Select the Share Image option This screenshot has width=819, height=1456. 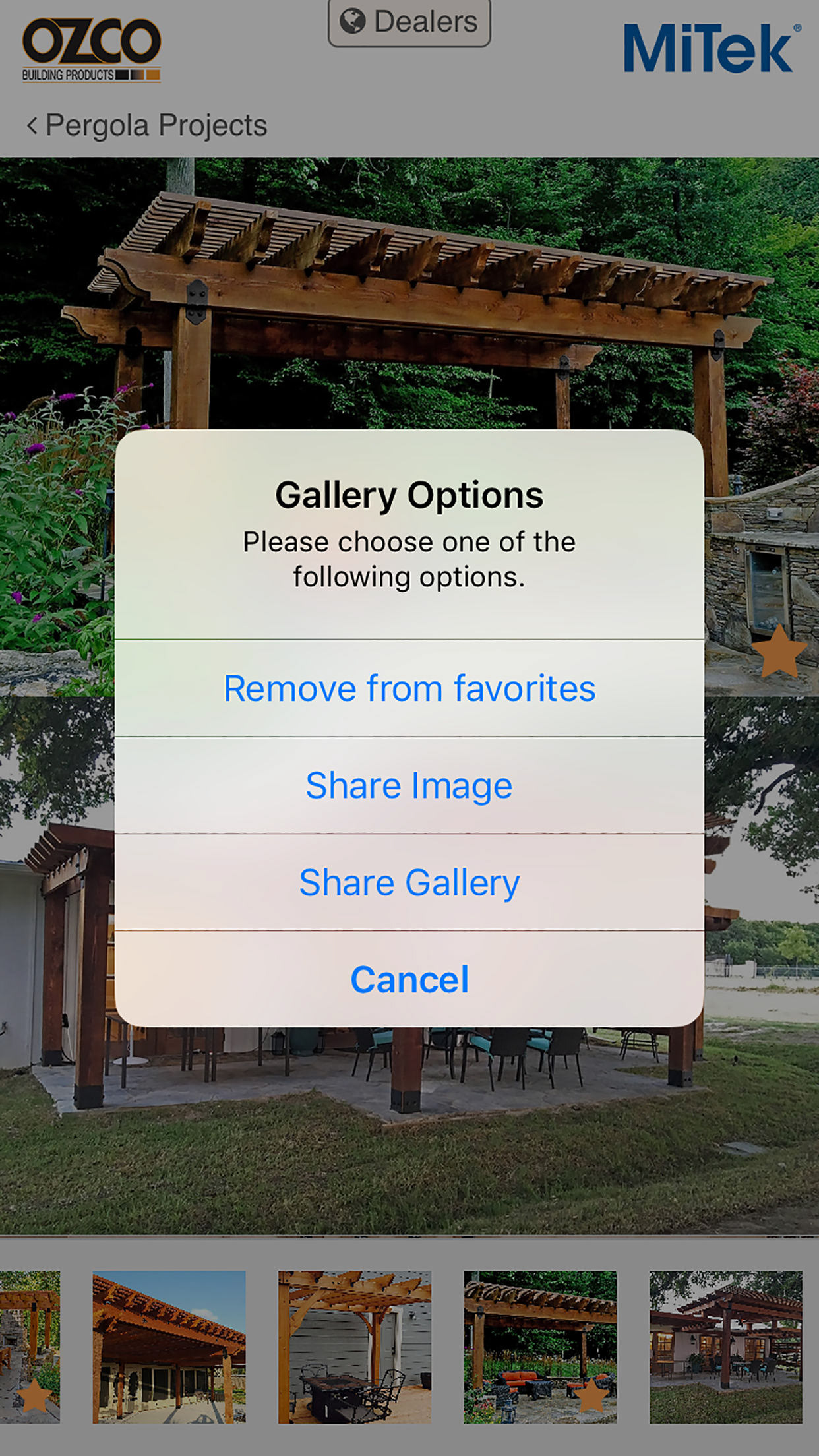coord(409,785)
